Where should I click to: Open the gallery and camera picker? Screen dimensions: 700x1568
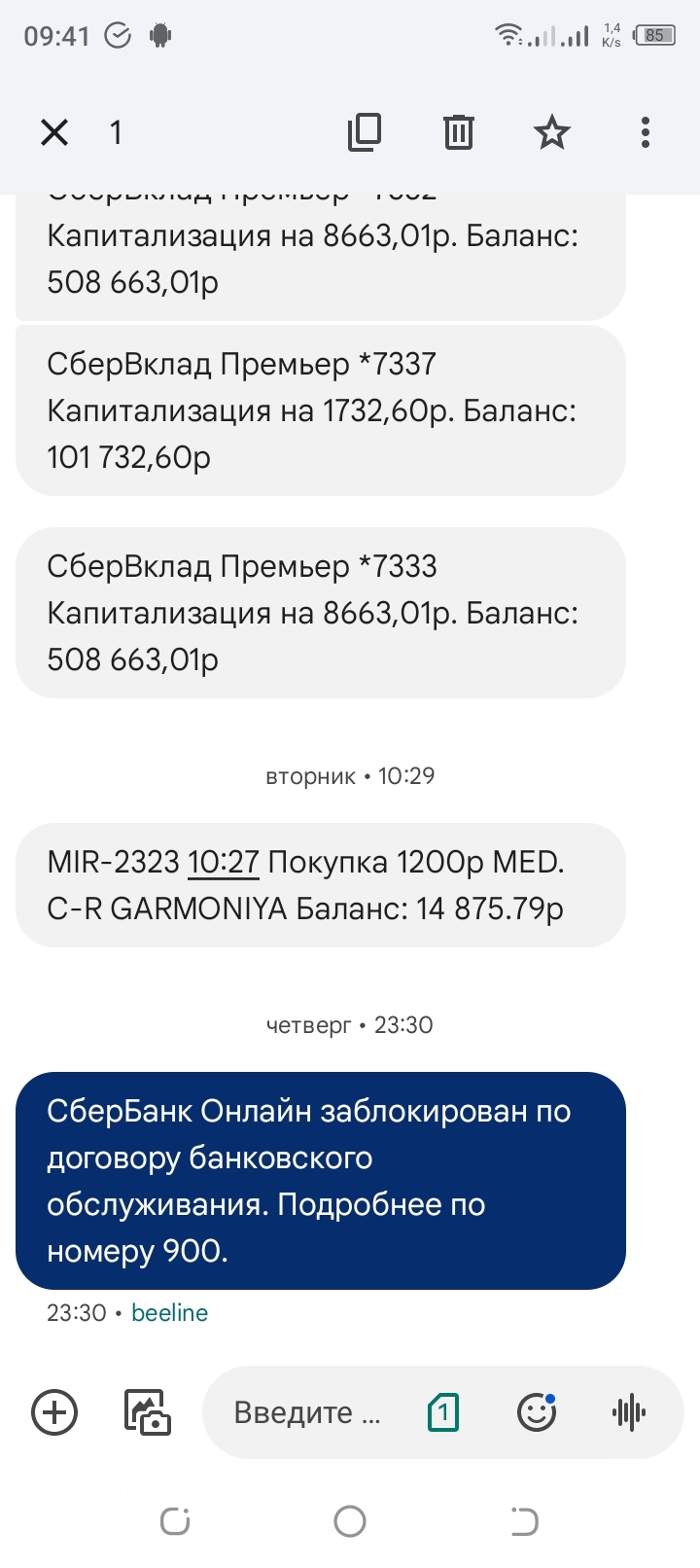click(147, 1412)
